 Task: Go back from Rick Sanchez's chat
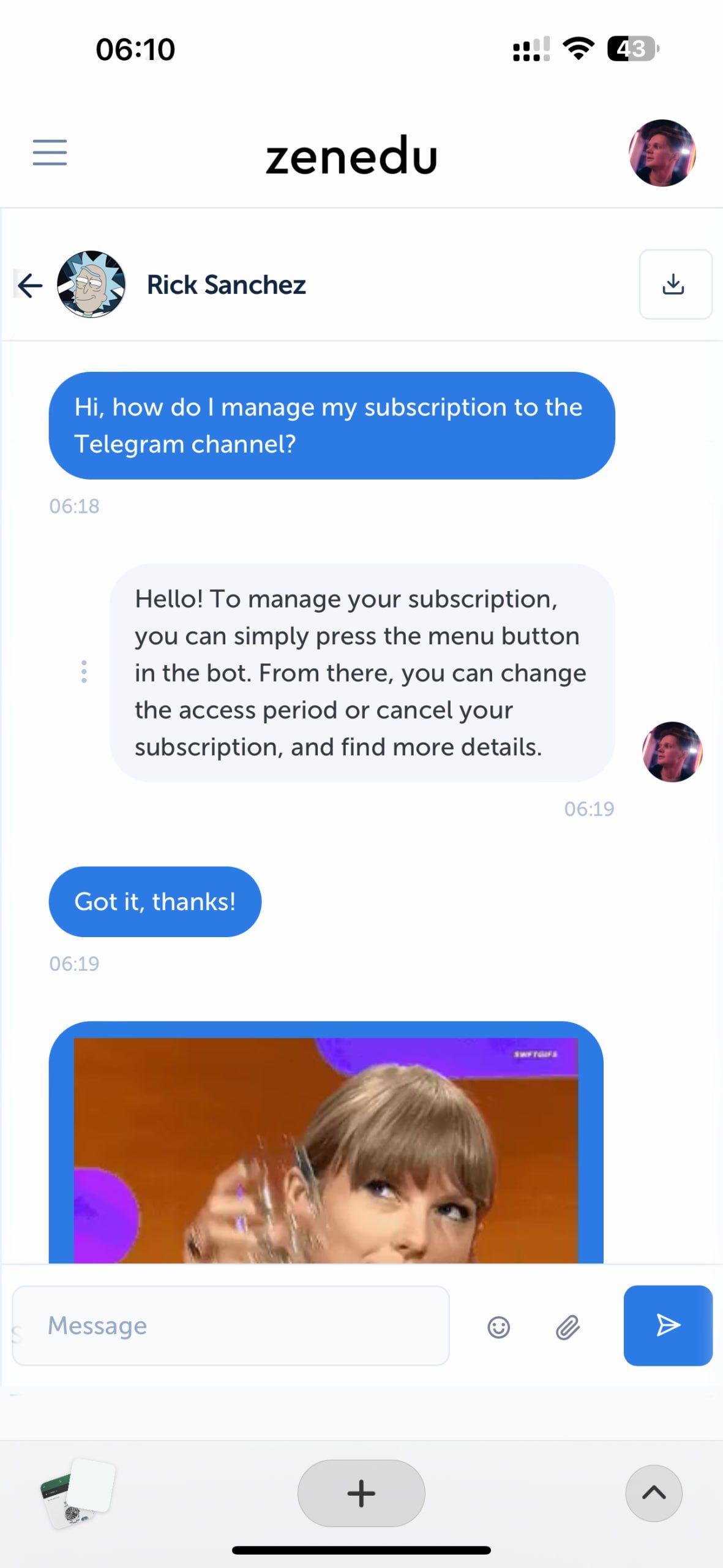29,285
